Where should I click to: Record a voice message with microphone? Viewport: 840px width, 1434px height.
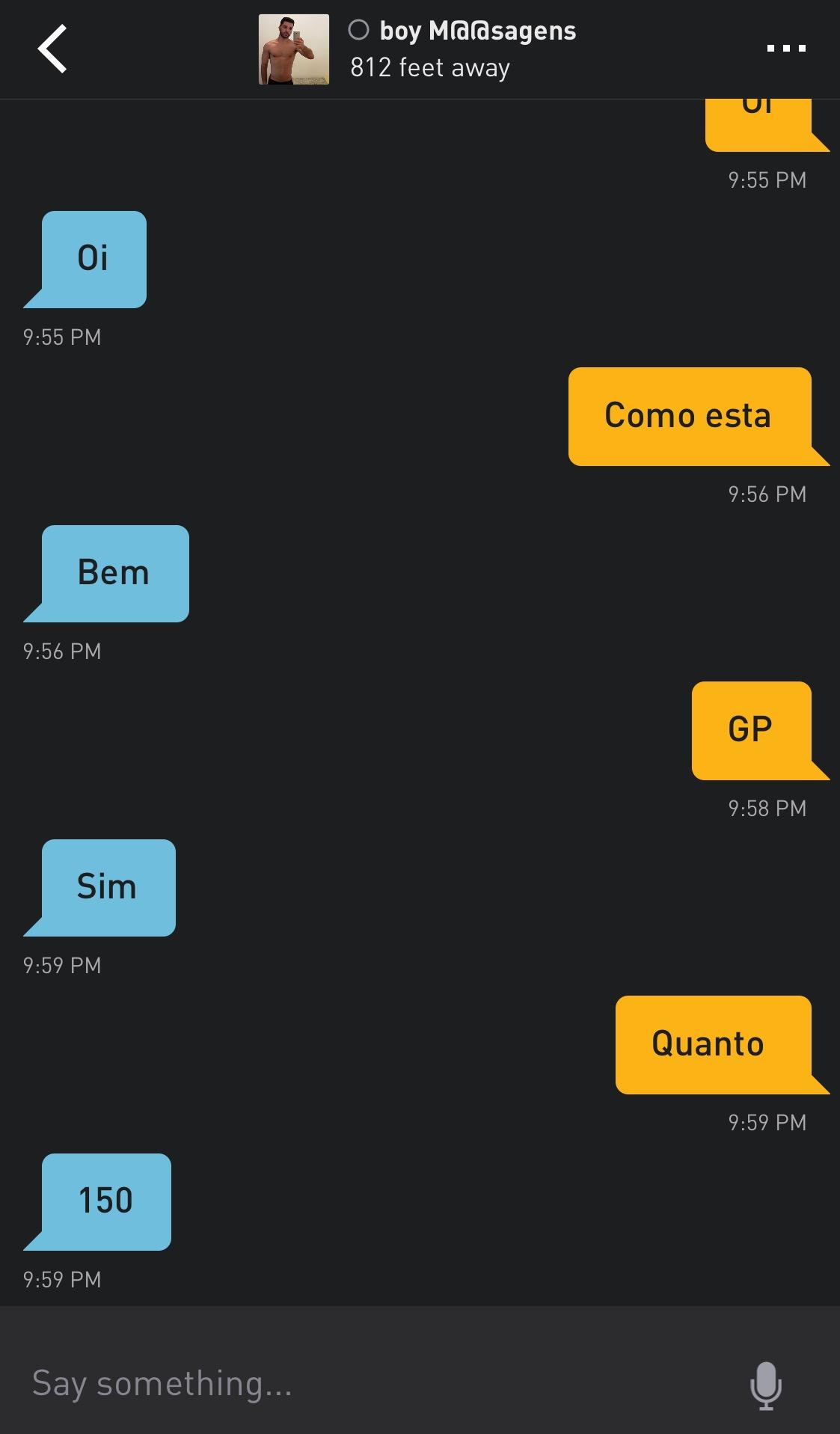pyautogui.click(x=766, y=1385)
